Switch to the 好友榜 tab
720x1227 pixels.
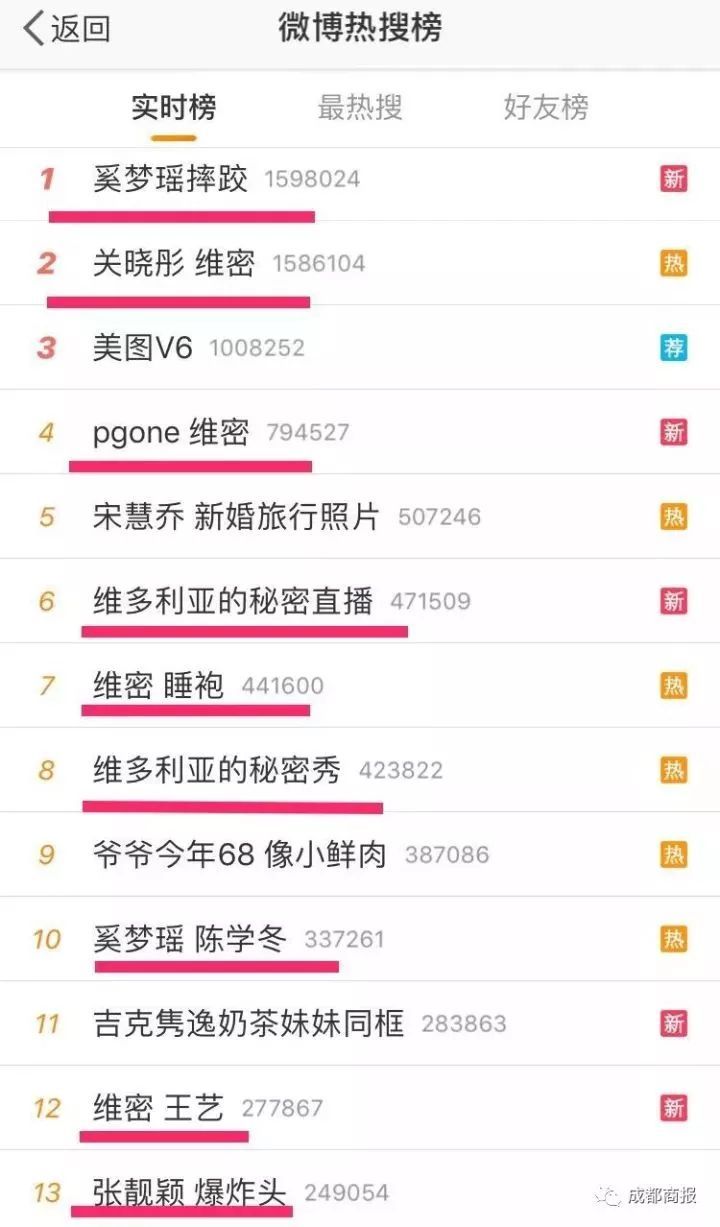coord(545,107)
